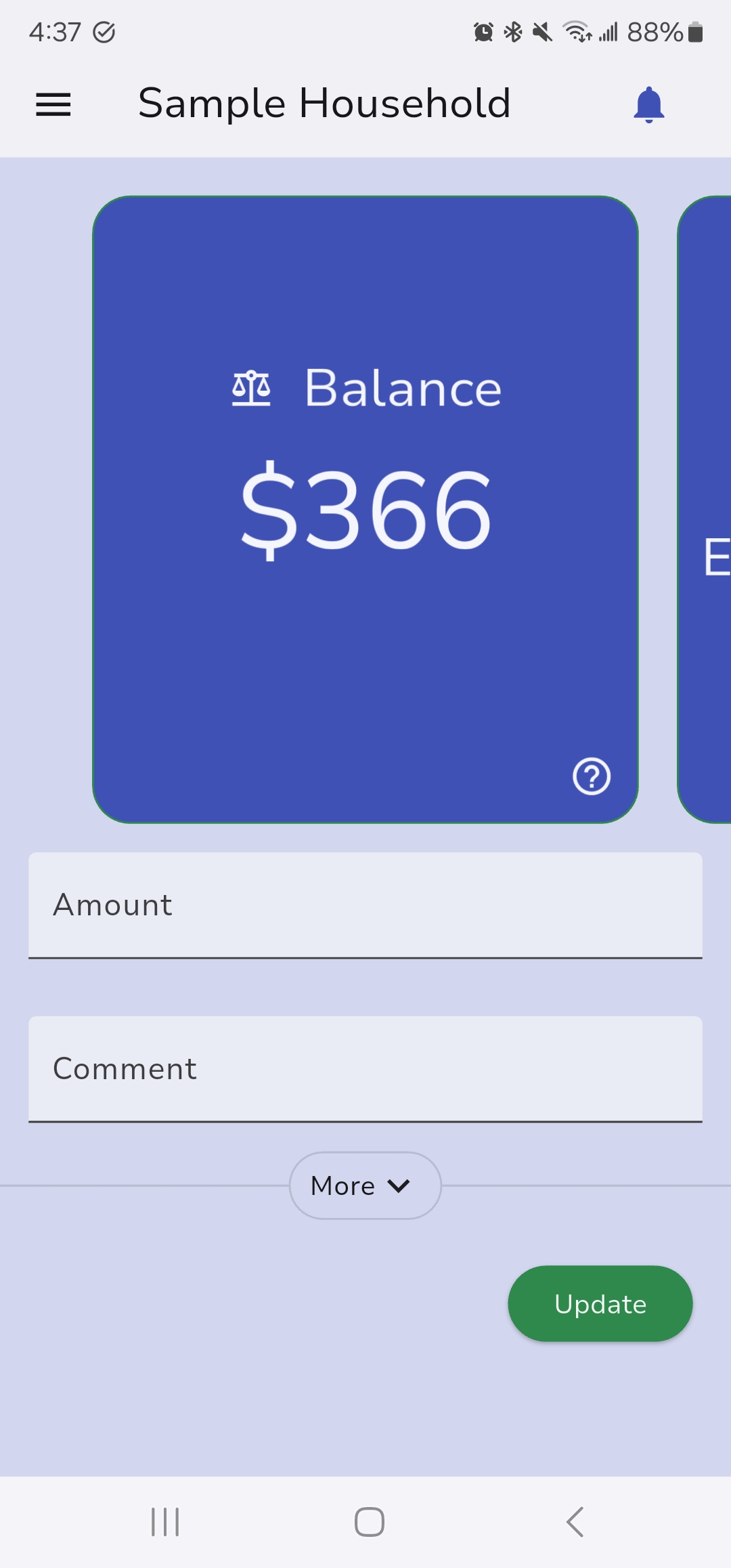
Task: Tap the green Update button
Action: pos(600,1303)
